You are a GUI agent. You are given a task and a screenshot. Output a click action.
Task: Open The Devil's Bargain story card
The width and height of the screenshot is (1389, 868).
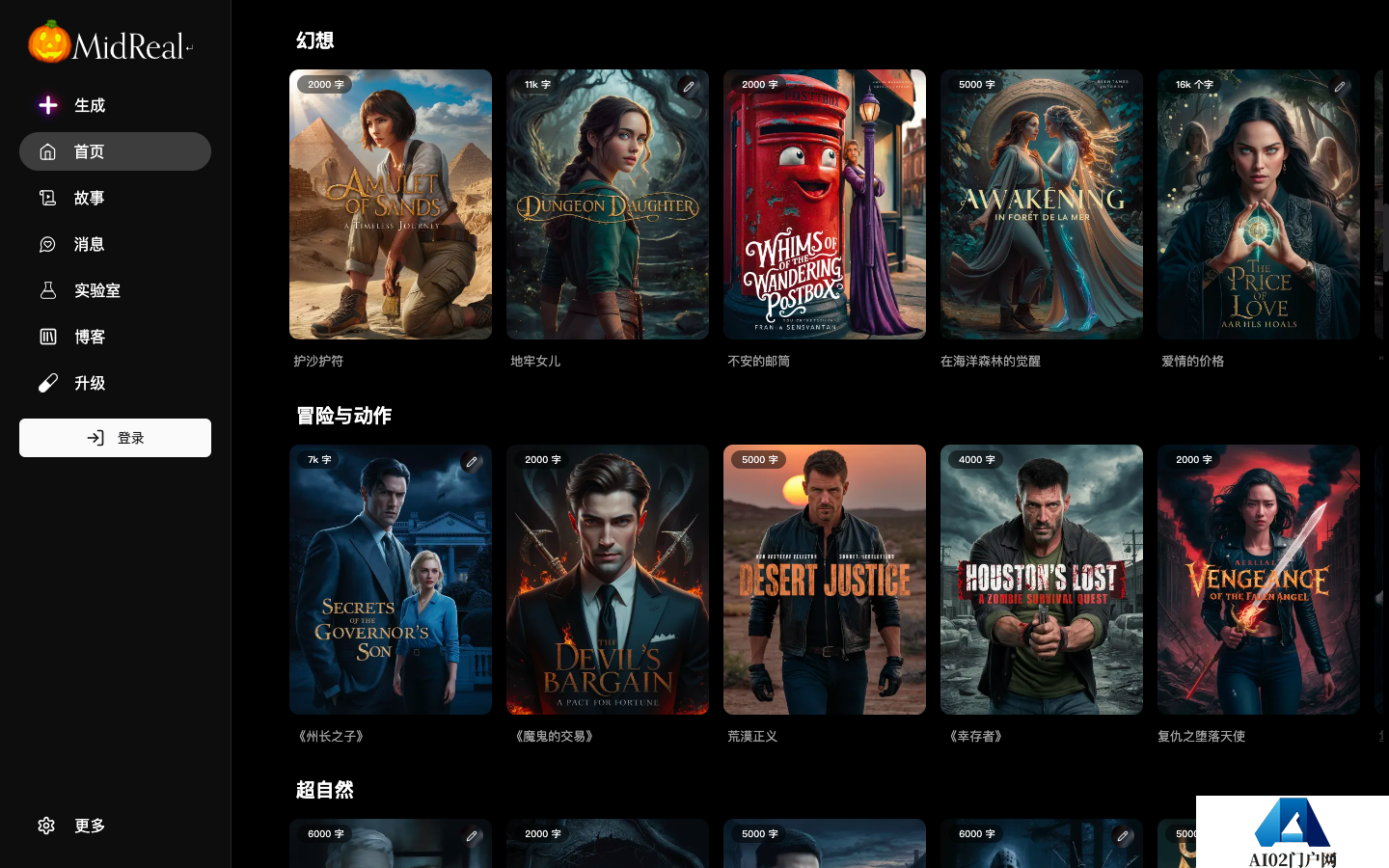coord(607,579)
